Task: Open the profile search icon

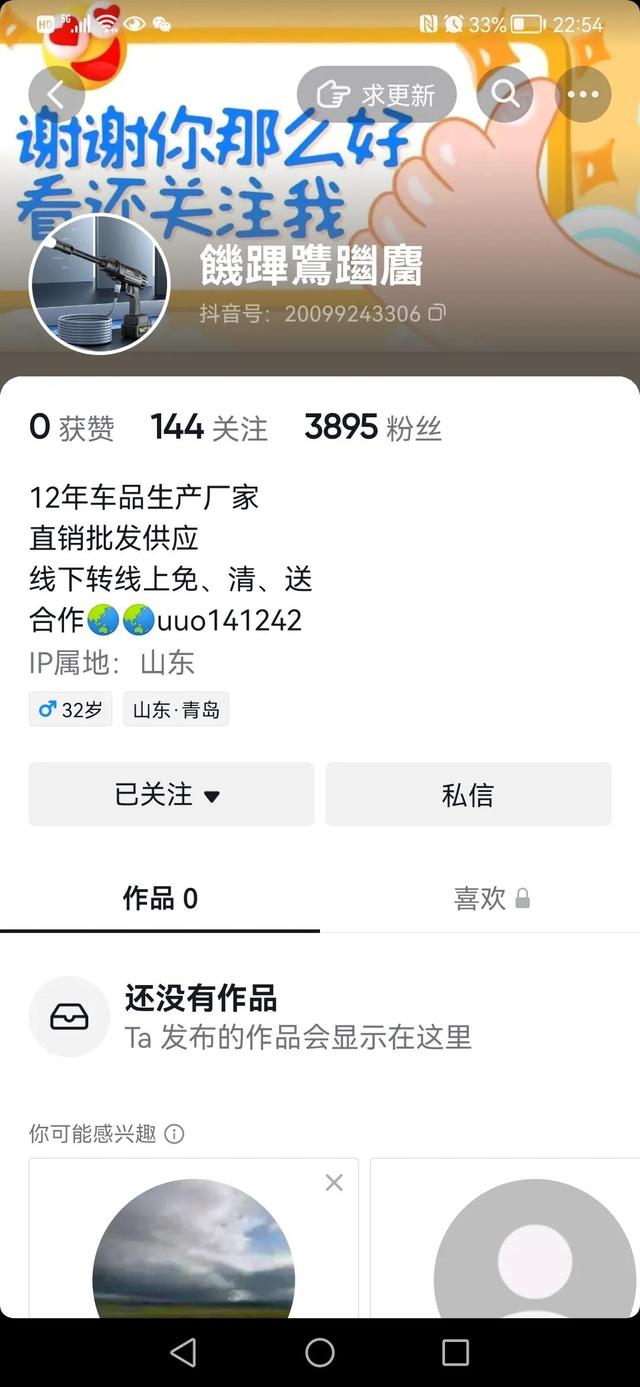Action: [505, 95]
